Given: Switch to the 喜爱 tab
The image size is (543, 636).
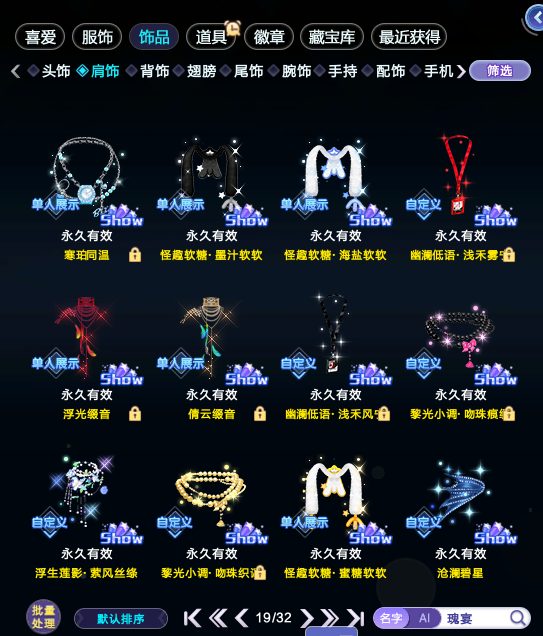Looking at the screenshot, I should (x=40, y=37).
